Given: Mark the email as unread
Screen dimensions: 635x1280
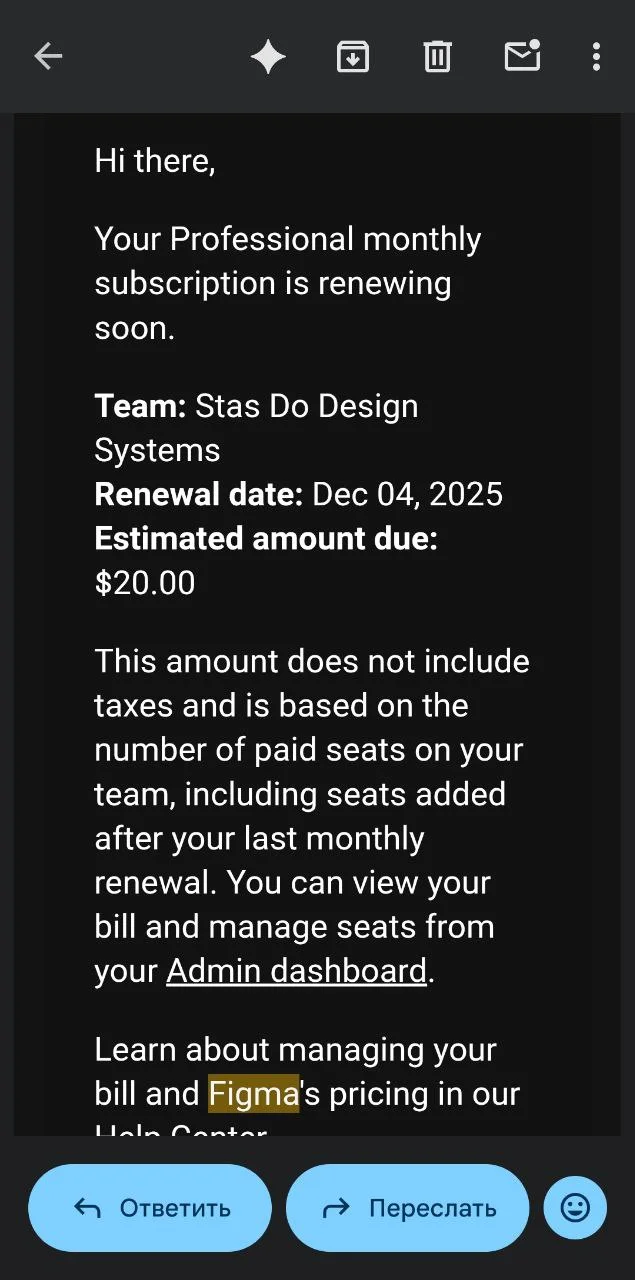Looking at the screenshot, I should (x=522, y=57).
